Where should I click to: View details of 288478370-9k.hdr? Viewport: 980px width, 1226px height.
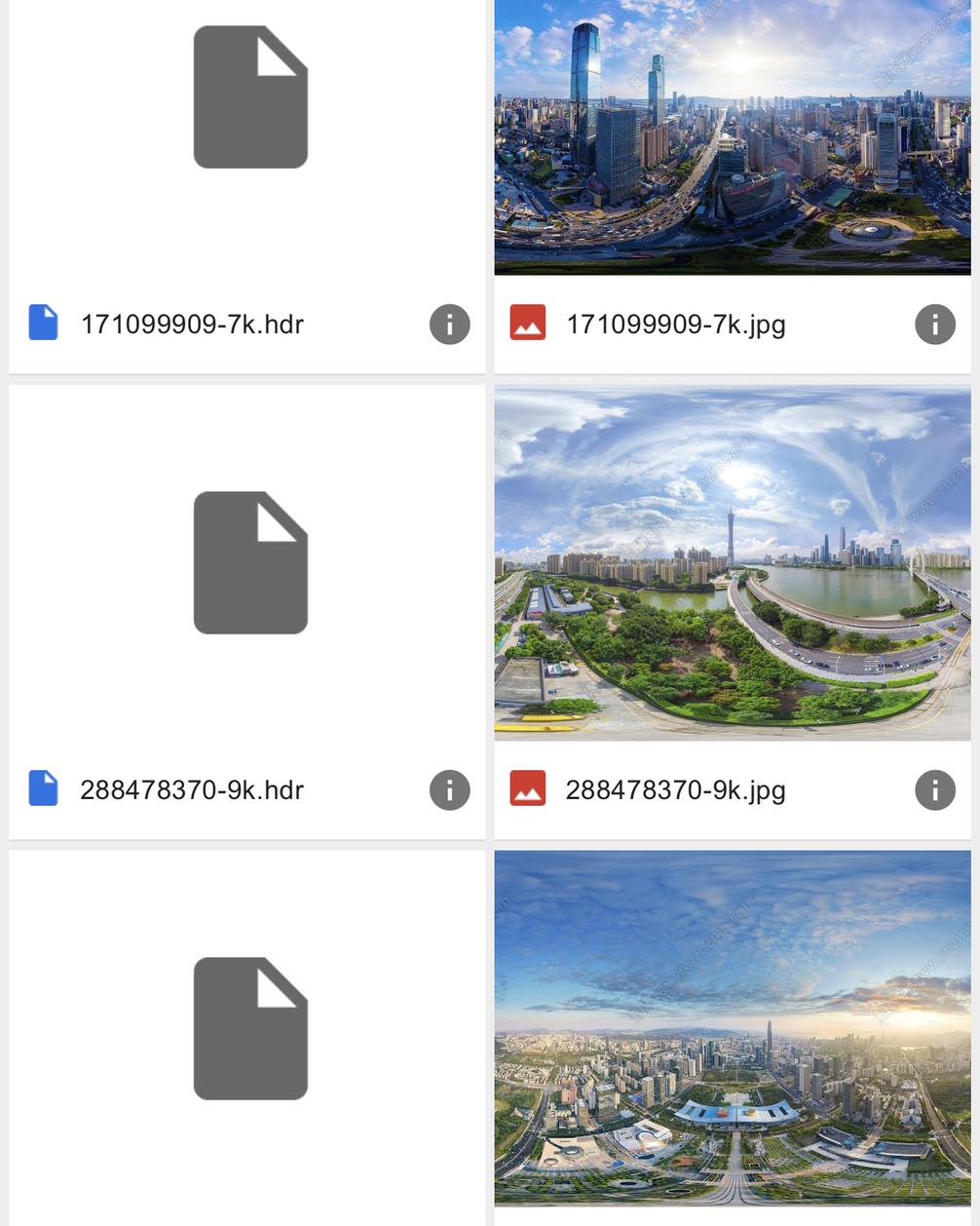tap(449, 790)
